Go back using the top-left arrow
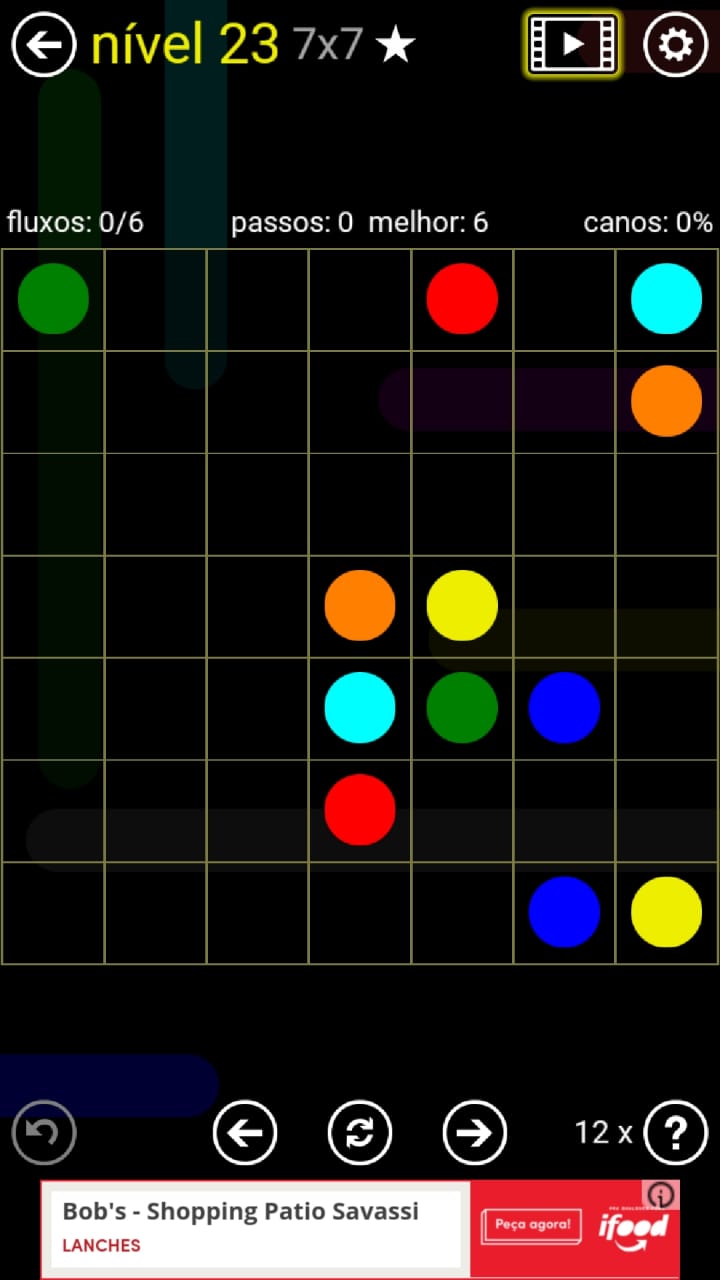This screenshot has height=1280, width=720. [x=44, y=44]
